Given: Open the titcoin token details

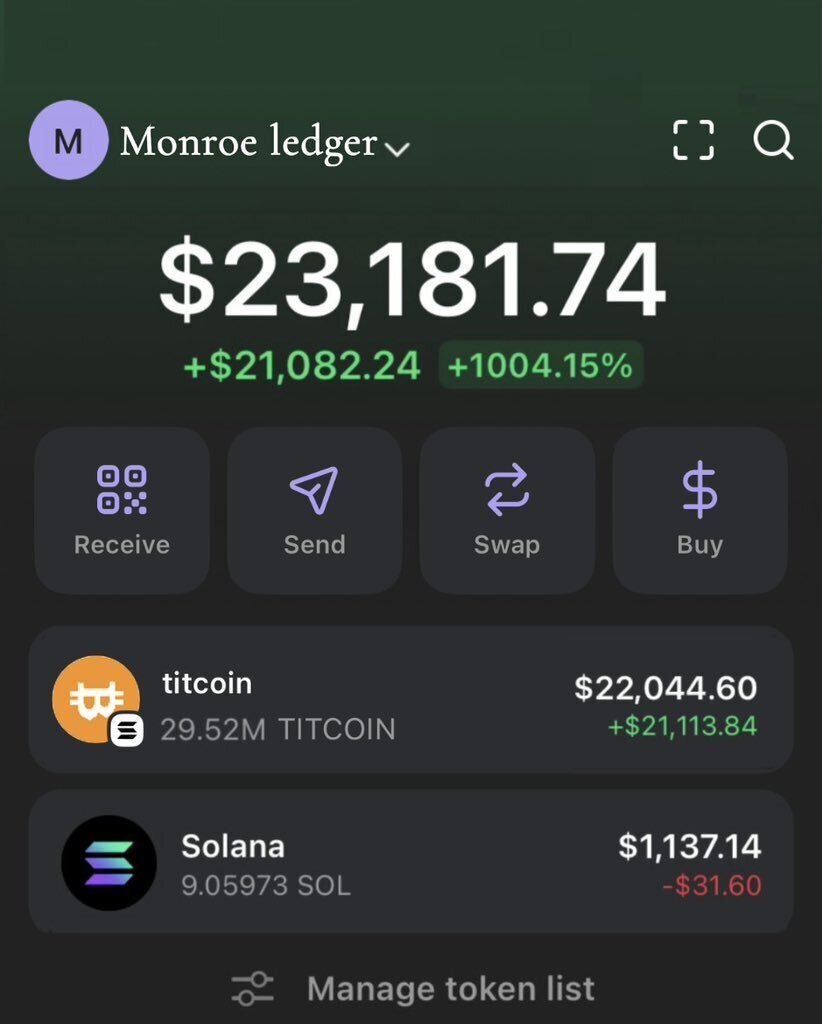Looking at the screenshot, I should (x=410, y=700).
